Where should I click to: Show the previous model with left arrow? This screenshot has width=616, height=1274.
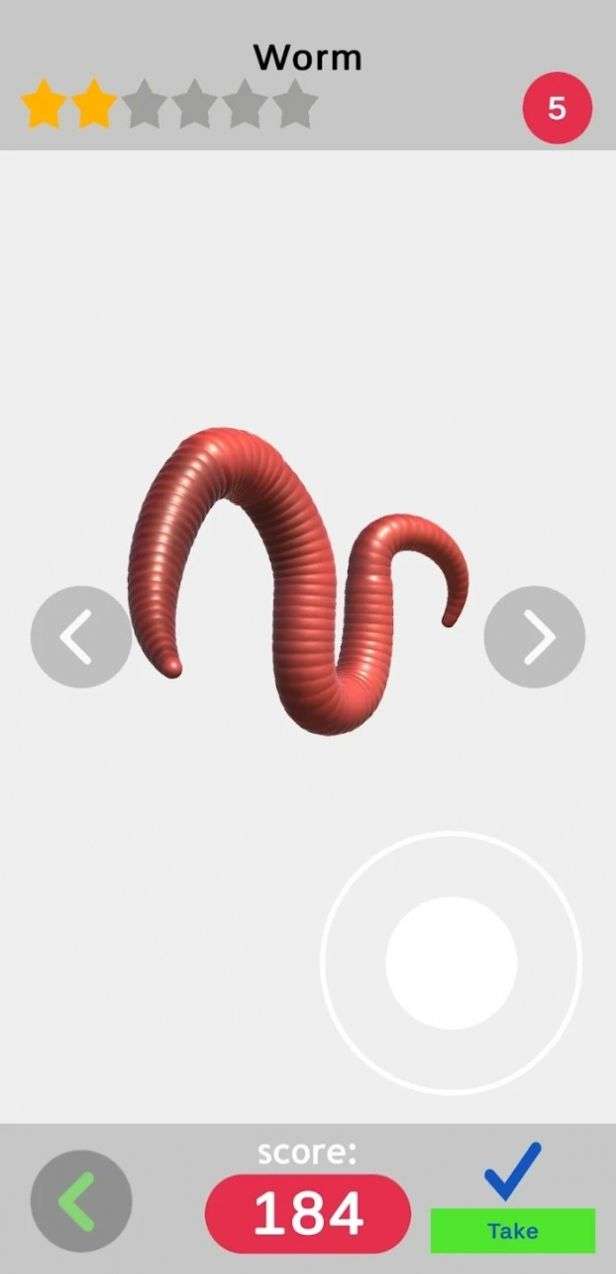point(81,637)
